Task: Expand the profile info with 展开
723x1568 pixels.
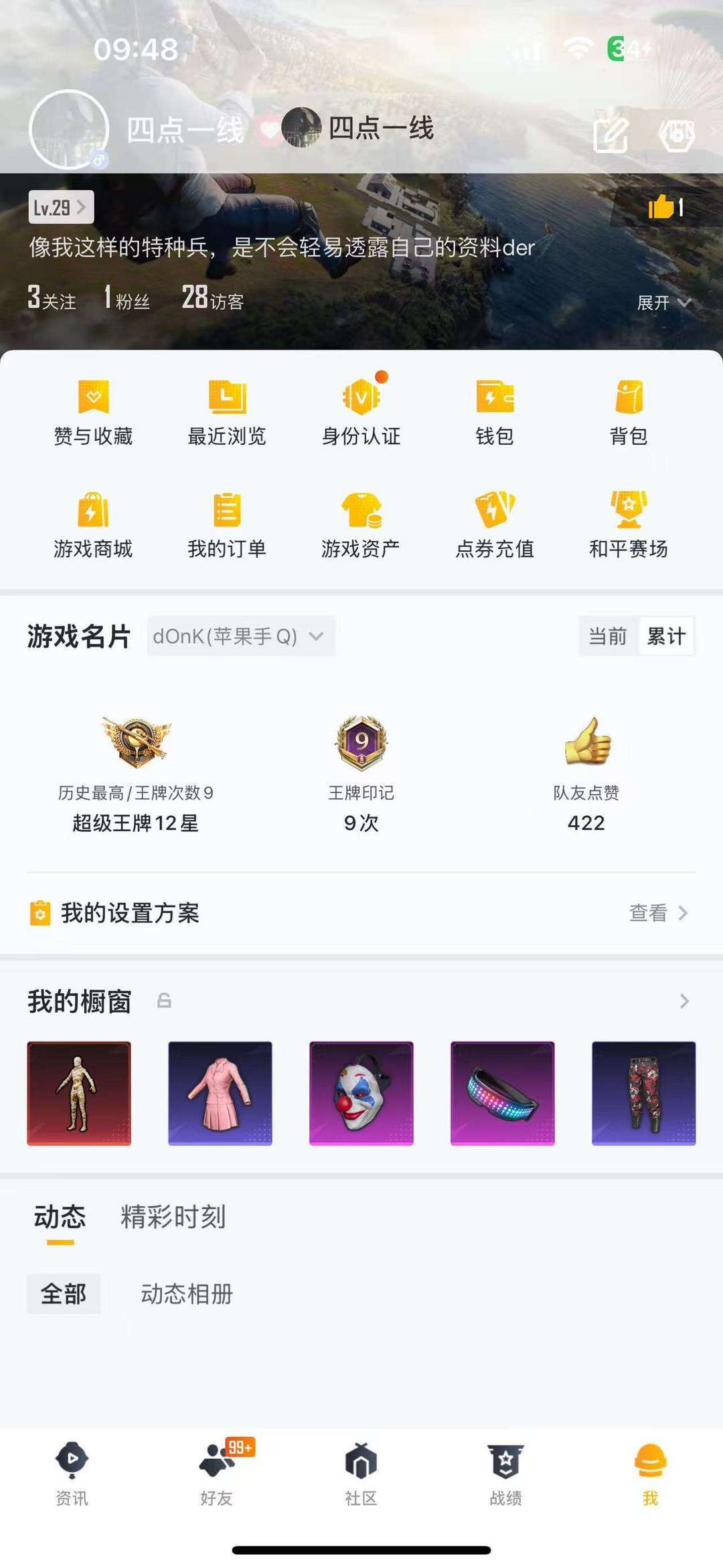Action: (663, 303)
